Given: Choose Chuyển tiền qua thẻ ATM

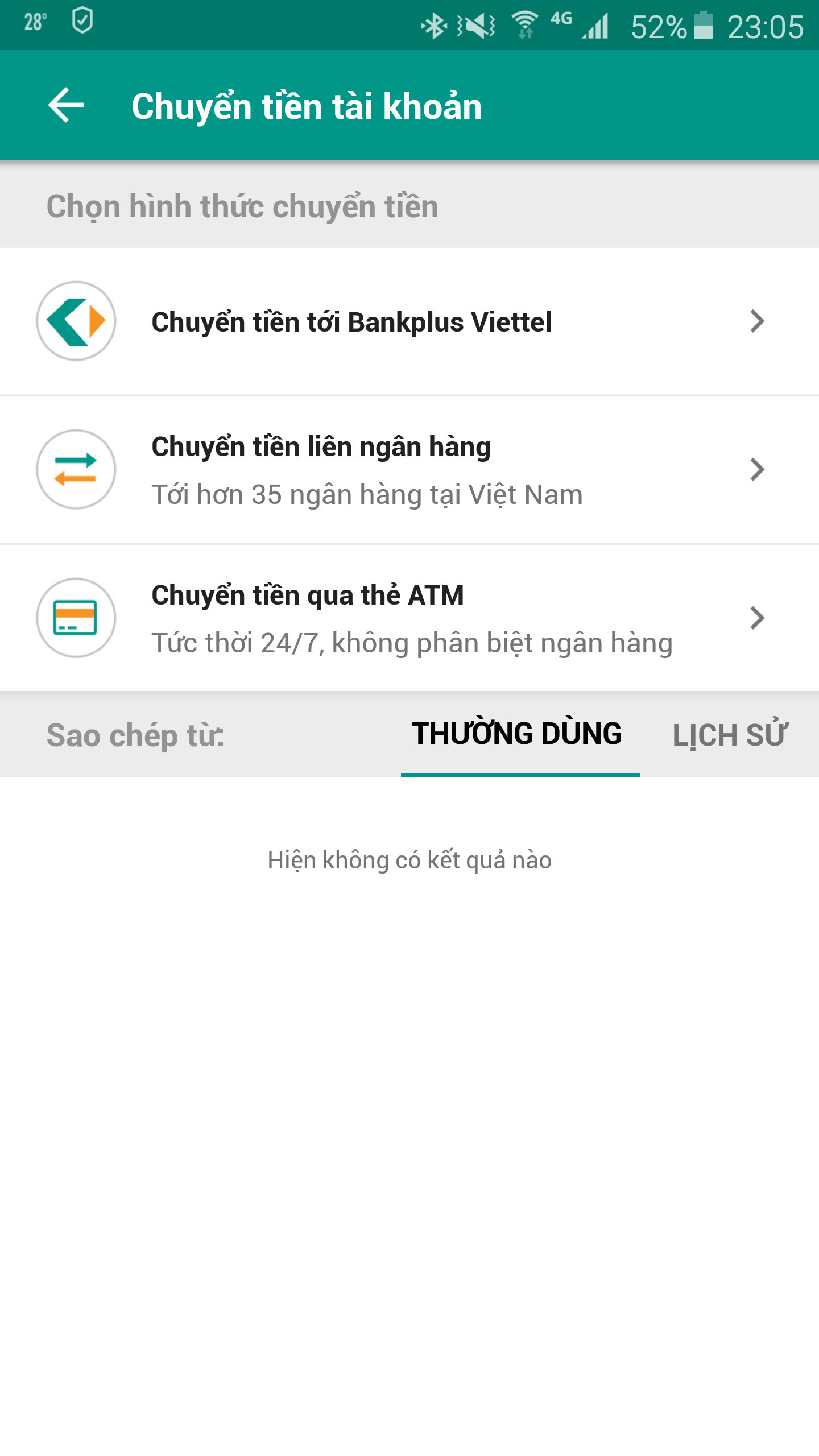Looking at the screenshot, I should (408, 618).
